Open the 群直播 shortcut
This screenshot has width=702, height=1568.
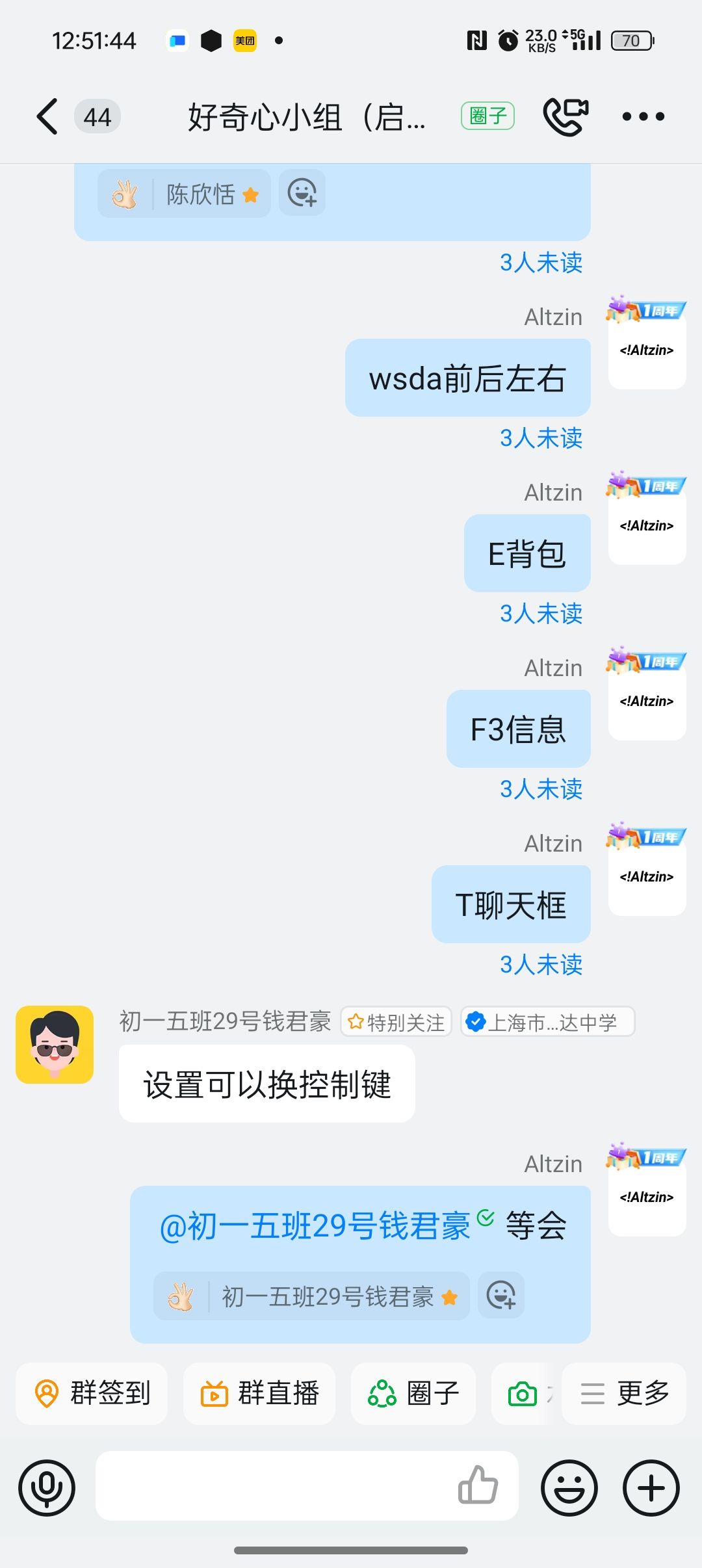(x=259, y=1394)
